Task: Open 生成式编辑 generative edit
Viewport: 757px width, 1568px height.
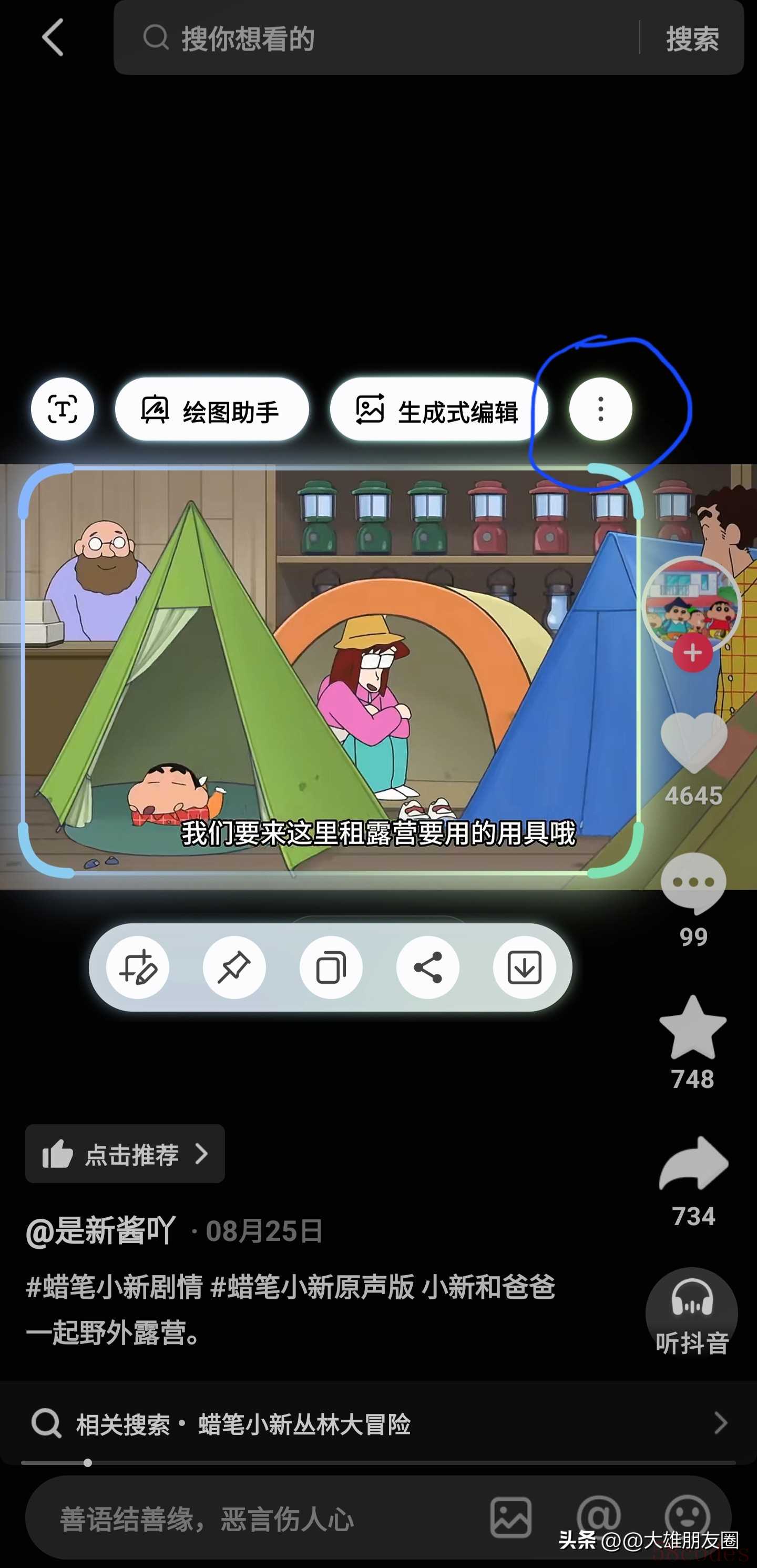Action: [438, 410]
